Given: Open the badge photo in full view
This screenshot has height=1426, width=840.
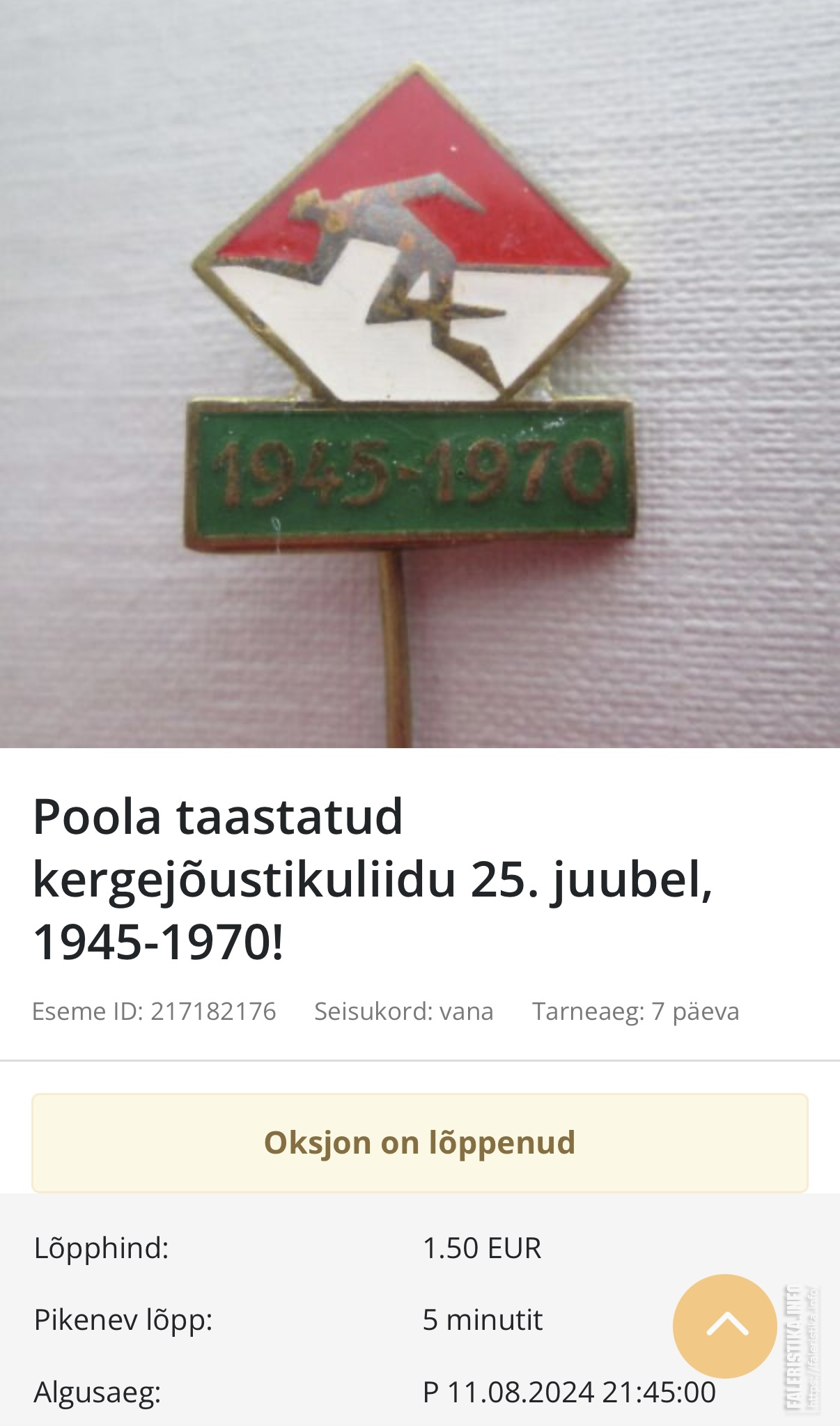Looking at the screenshot, I should click(x=420, y=374).
